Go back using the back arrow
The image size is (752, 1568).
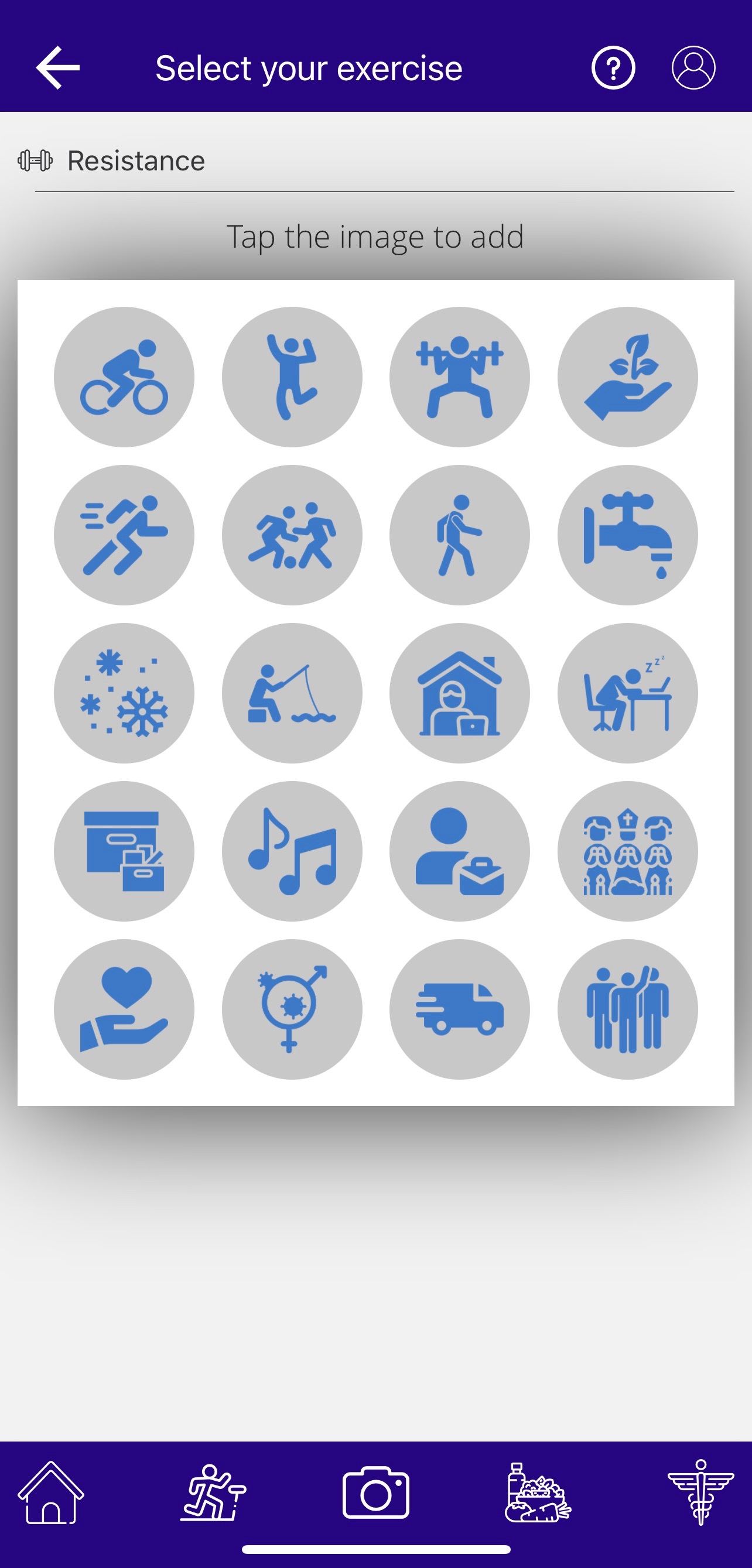[x=58, y=67]
